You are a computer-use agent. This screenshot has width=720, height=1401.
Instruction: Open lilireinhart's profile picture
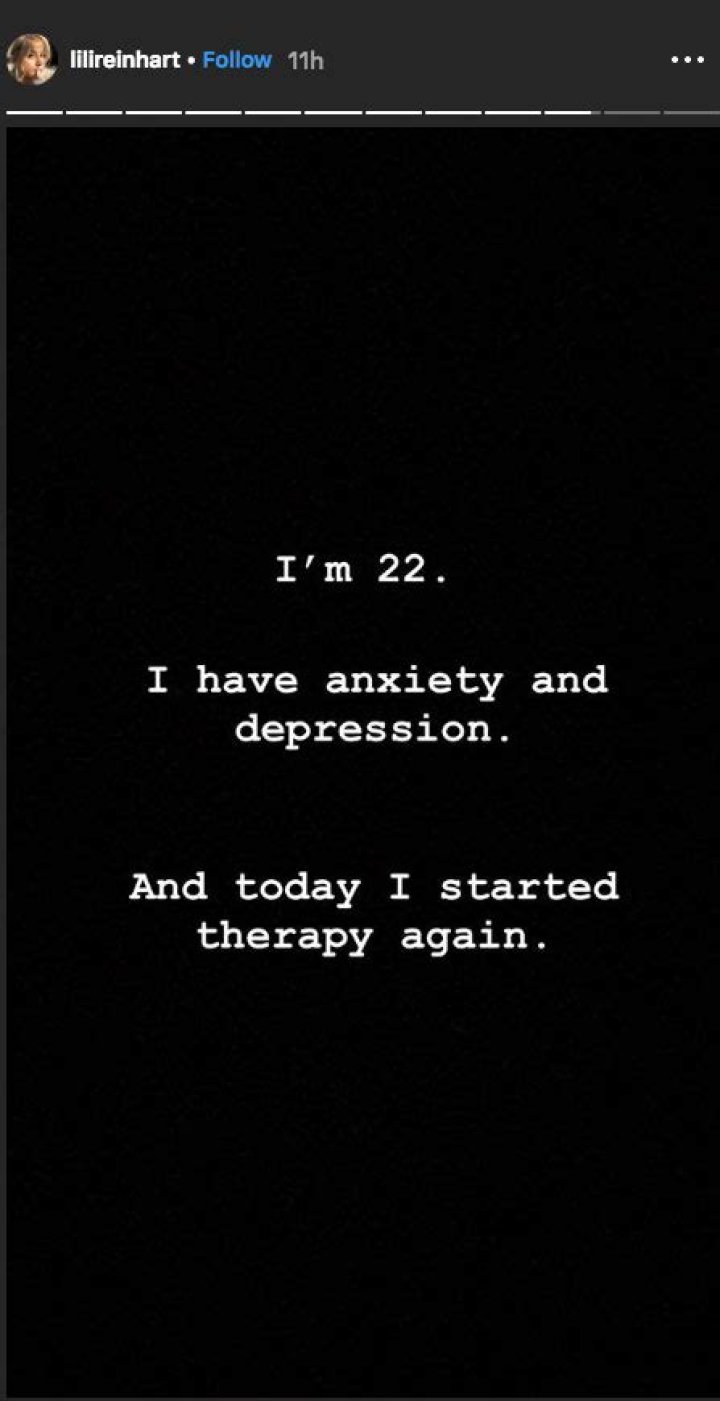click(x=31, y=60)
